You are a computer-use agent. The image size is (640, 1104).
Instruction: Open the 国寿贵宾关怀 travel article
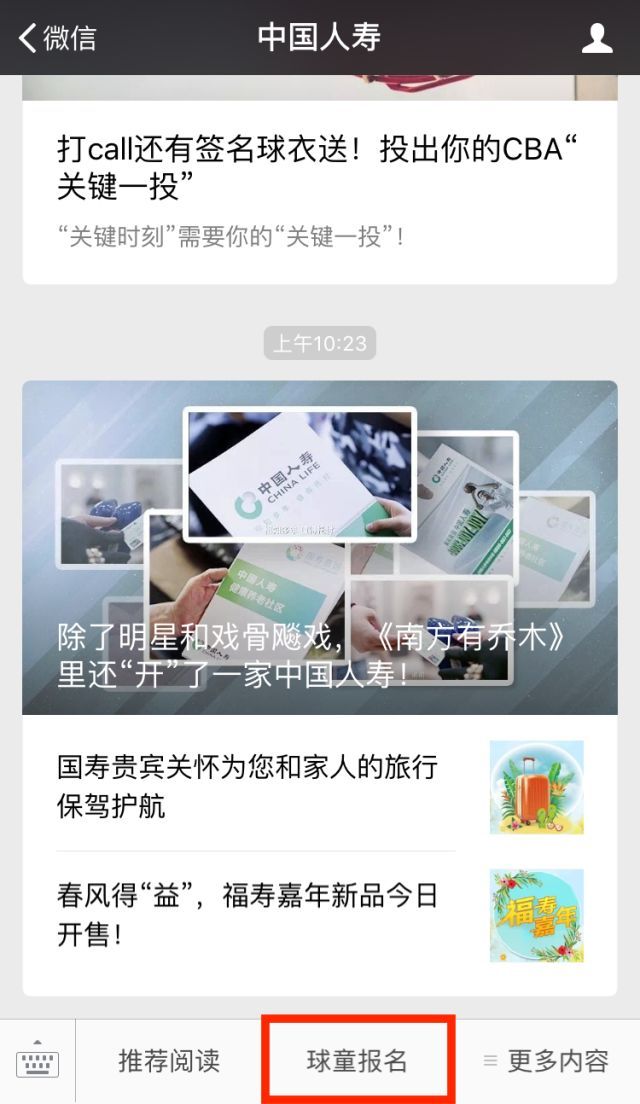tap(319, 787)
